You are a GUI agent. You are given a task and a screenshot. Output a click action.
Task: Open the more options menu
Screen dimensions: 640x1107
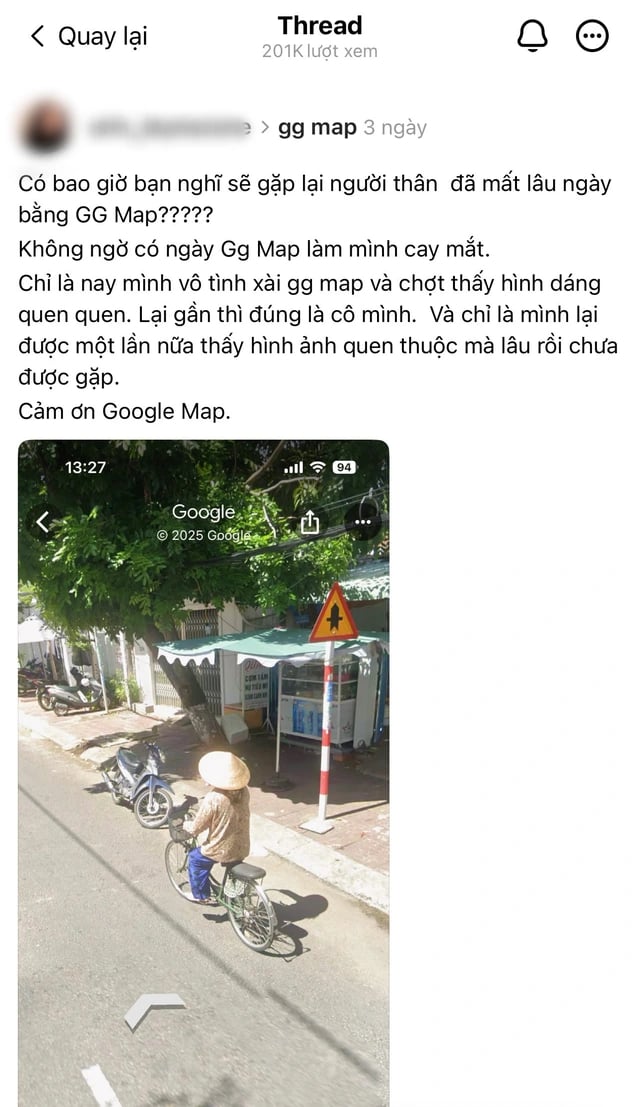[592, 37]
